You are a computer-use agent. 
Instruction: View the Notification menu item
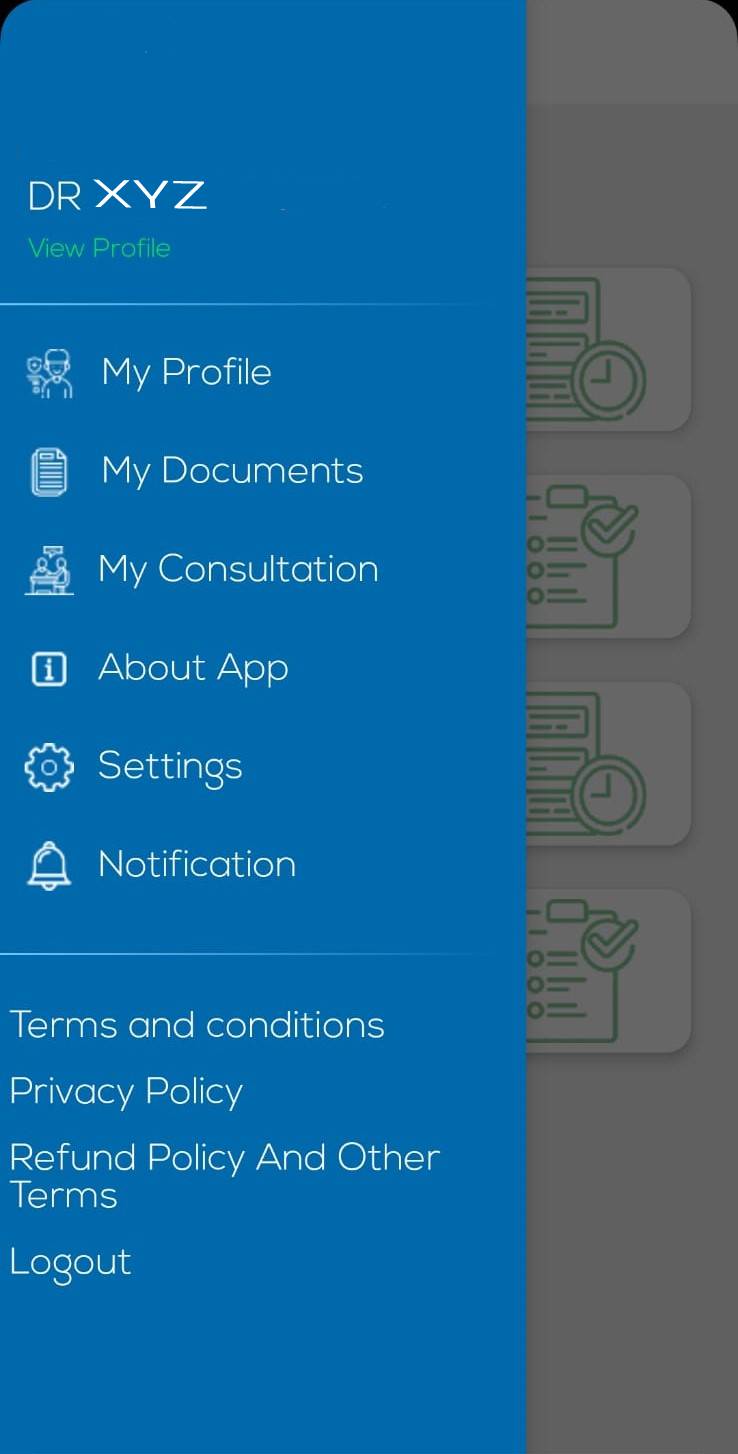point(196,864)
